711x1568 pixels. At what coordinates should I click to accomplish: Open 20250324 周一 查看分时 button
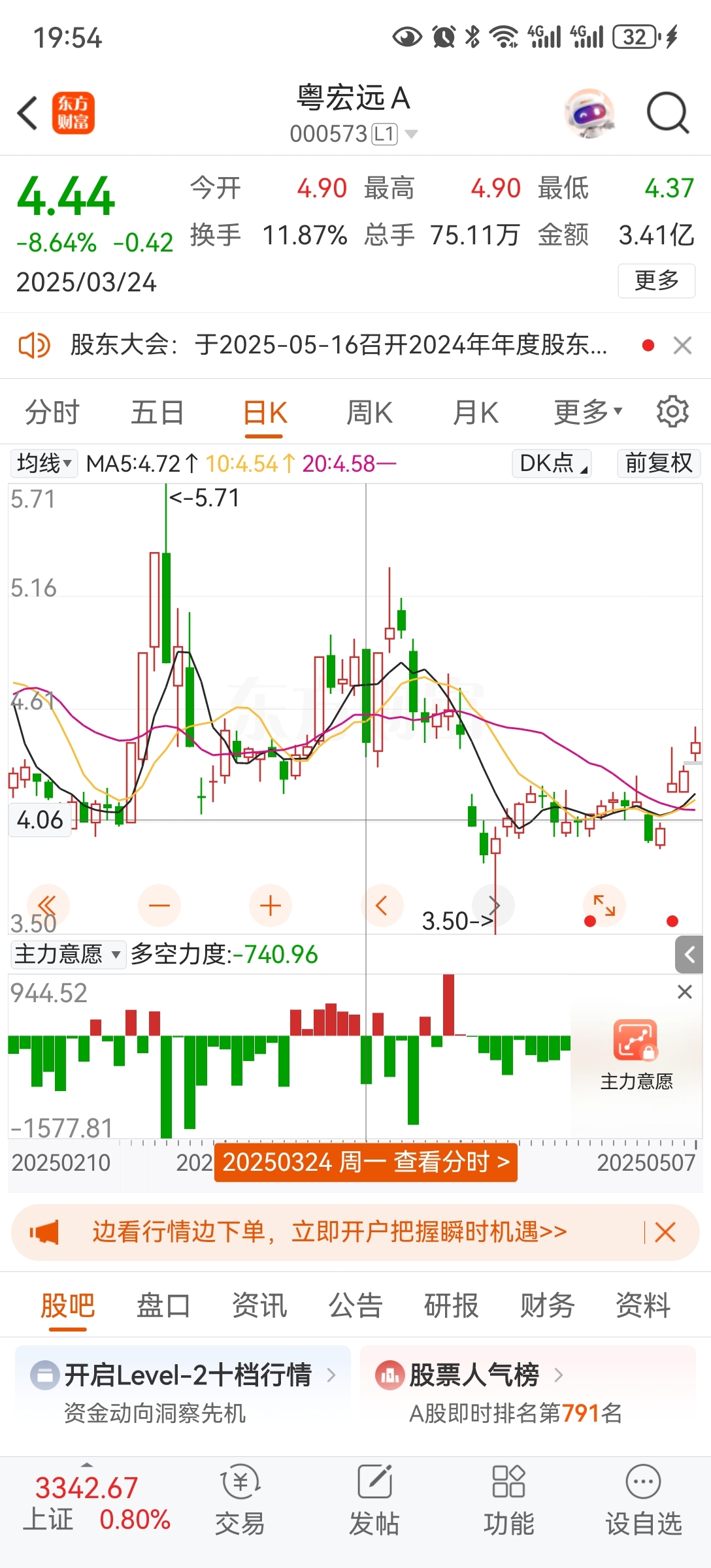click(366, 1162)
